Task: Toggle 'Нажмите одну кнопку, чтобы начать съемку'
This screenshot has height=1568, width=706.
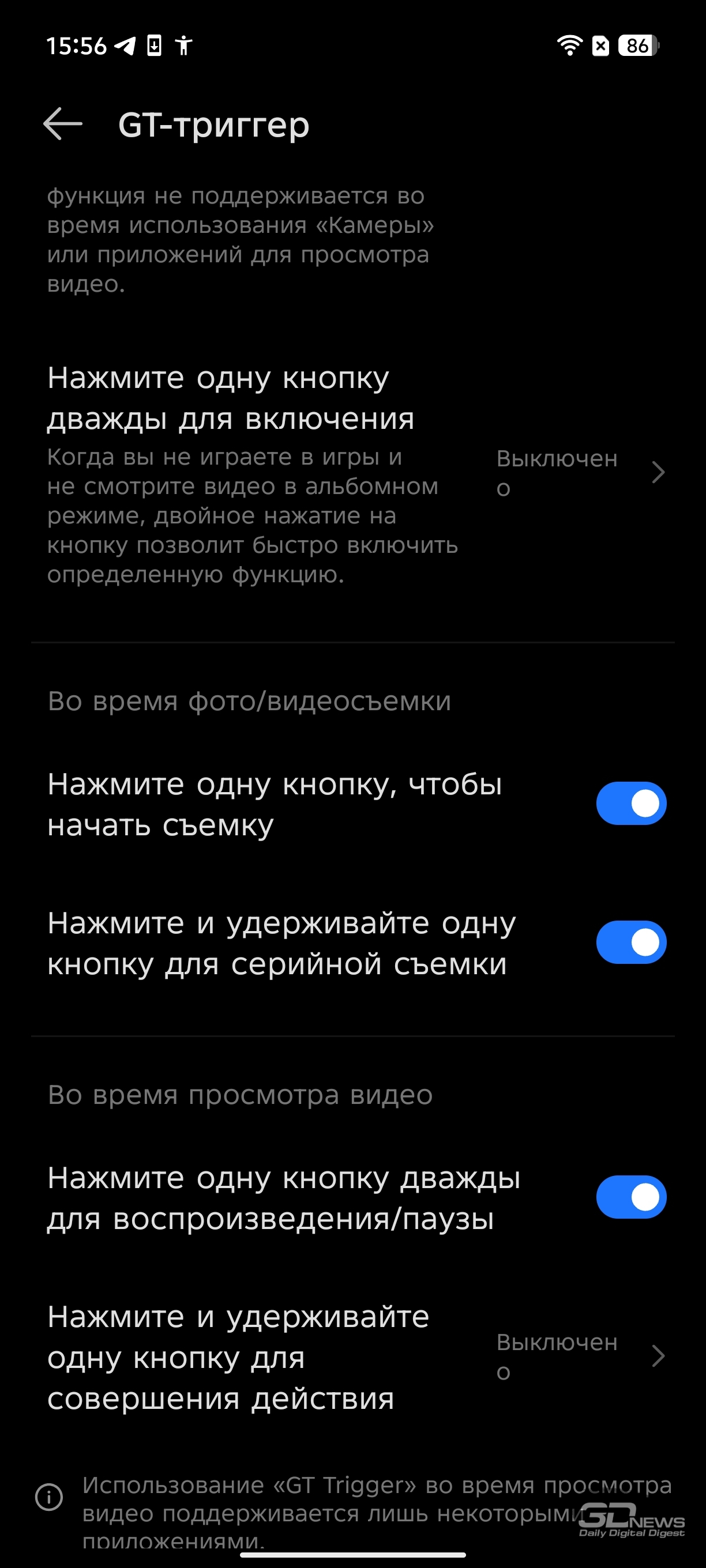Action: tap(631, 804)
